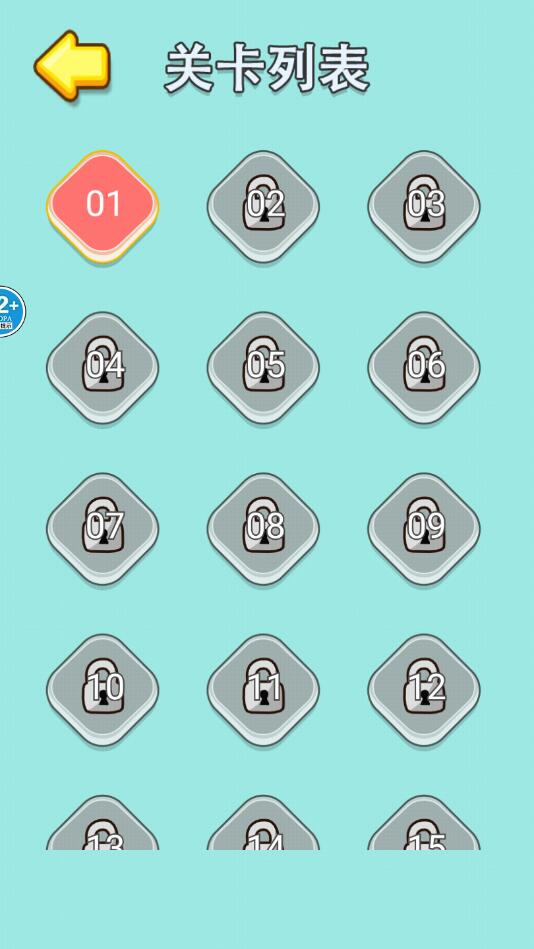The image size is (534, 949).
Task: Choose locked level 08
Action: [263, 529]
